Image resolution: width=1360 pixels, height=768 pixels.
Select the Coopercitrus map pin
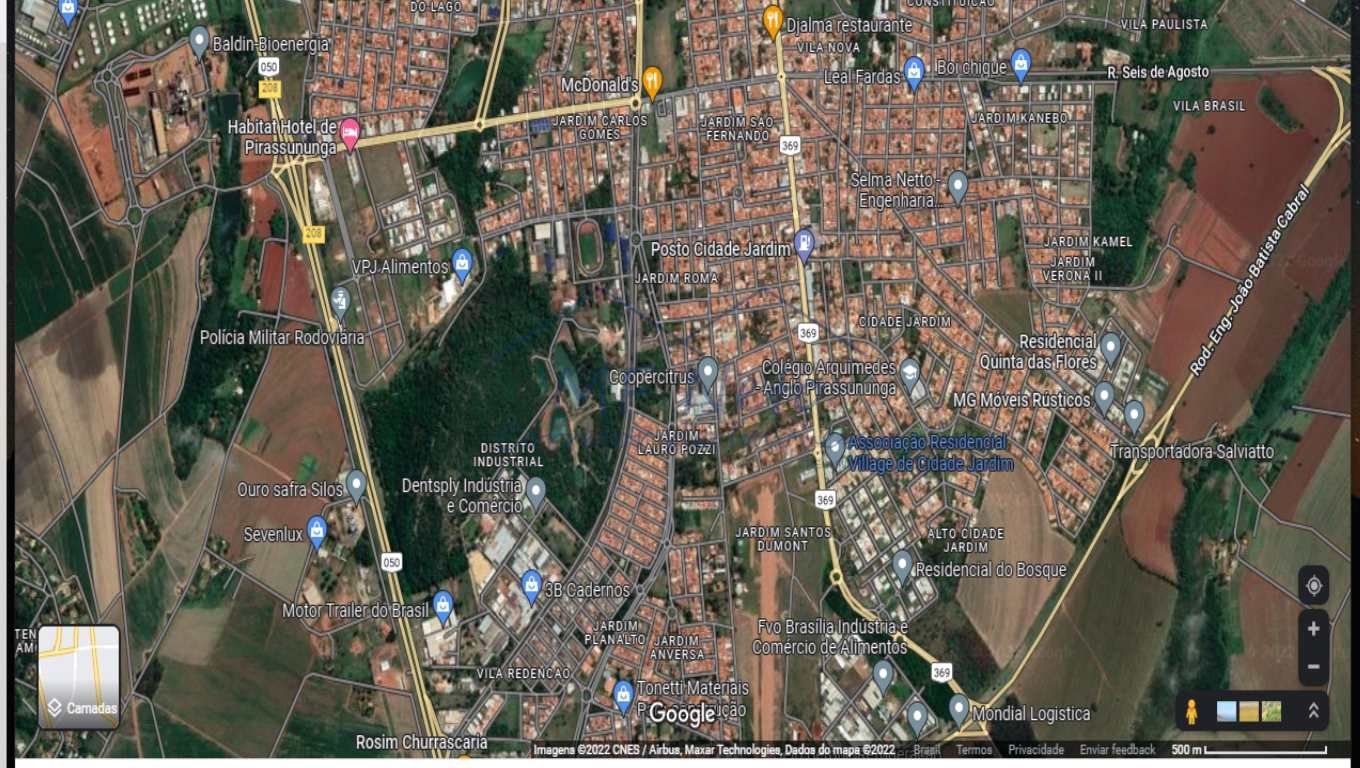[x=708, y=373]
